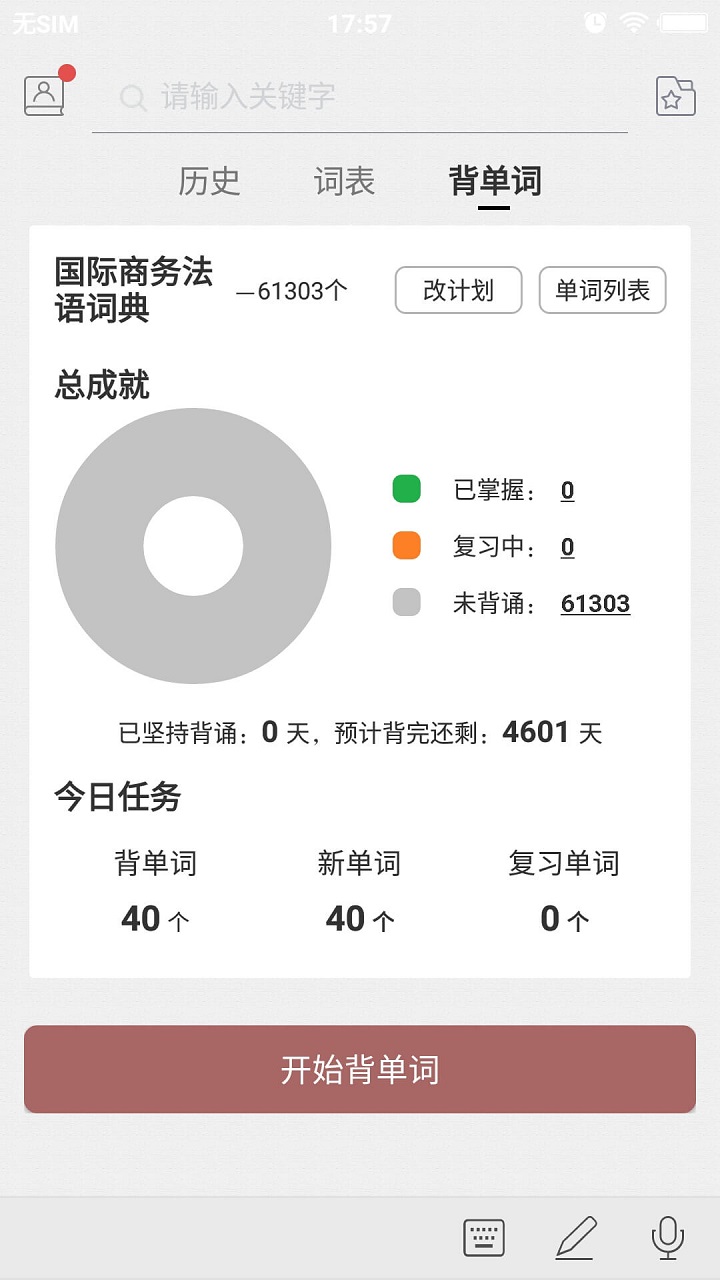This screenshot has width=720, height=1280.
Task: Activate the microphone voice input
Action: tap(668, 1238)
